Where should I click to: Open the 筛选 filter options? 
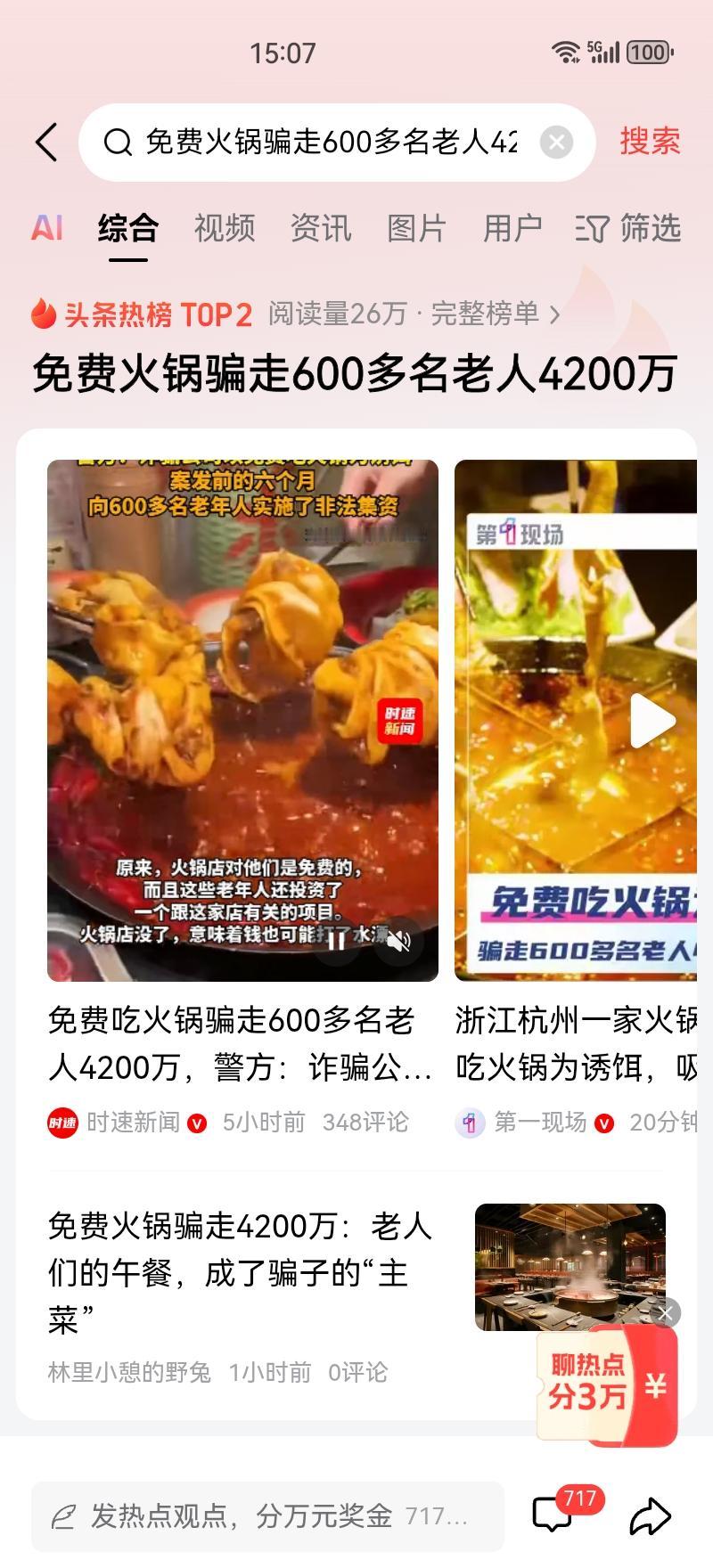pyautogui.click(x=629, y=228)
